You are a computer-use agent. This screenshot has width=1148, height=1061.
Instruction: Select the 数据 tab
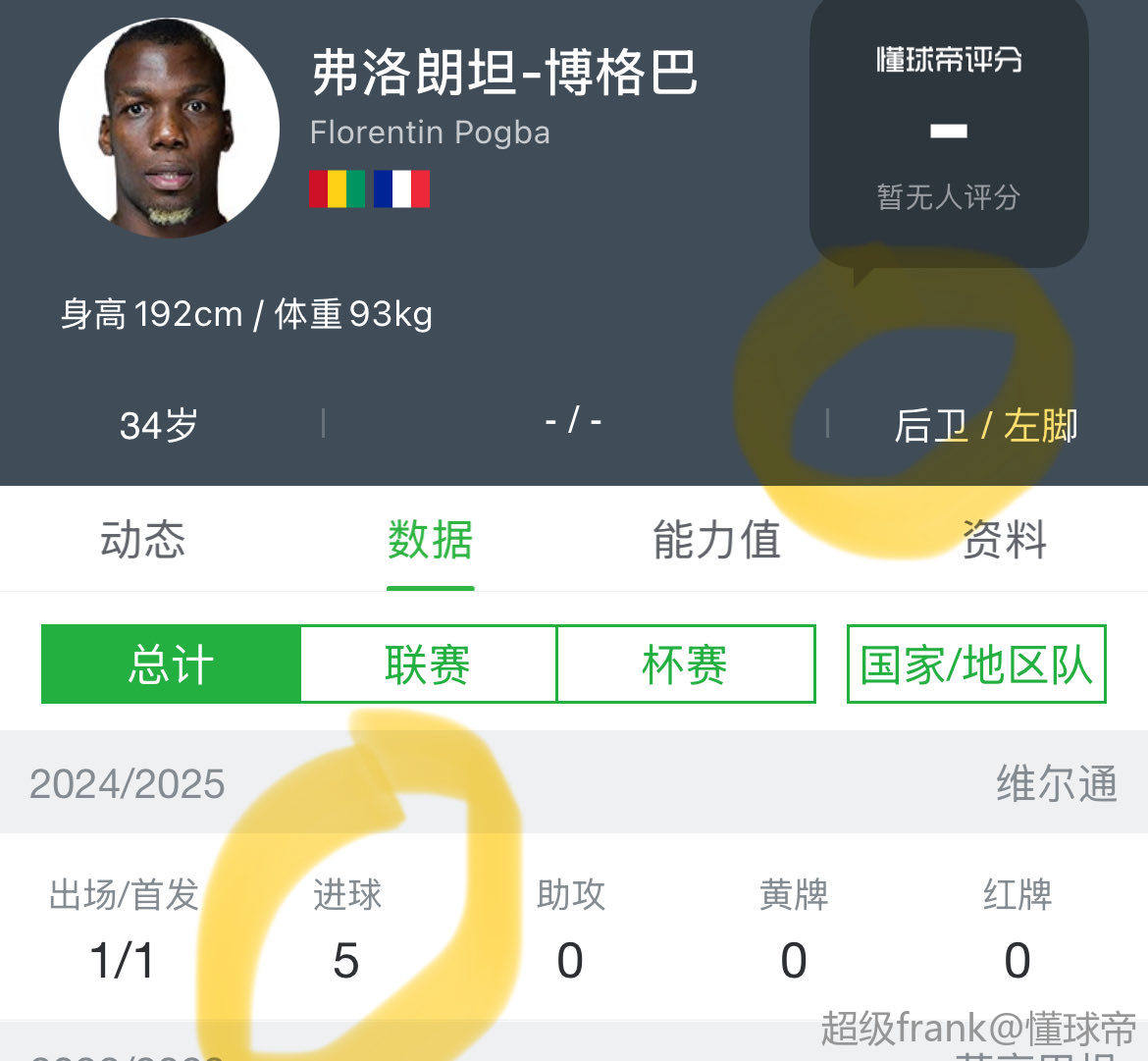[x=430, y=540]
